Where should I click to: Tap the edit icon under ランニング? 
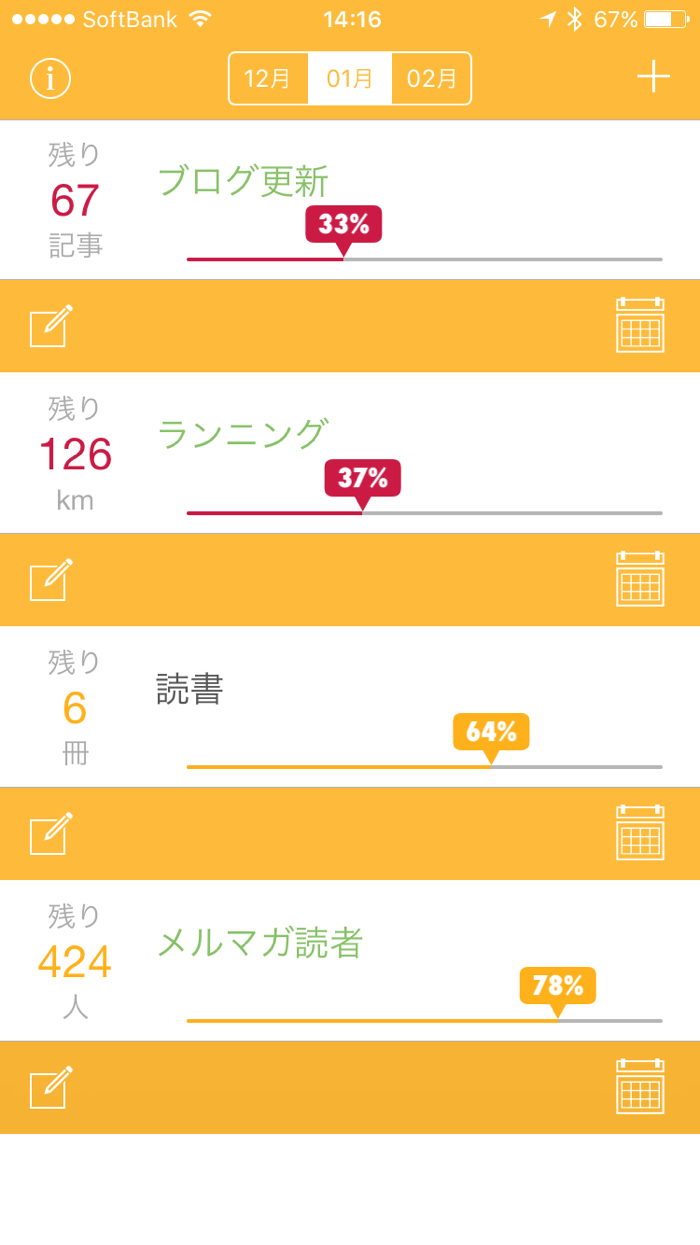coord(51,580)
